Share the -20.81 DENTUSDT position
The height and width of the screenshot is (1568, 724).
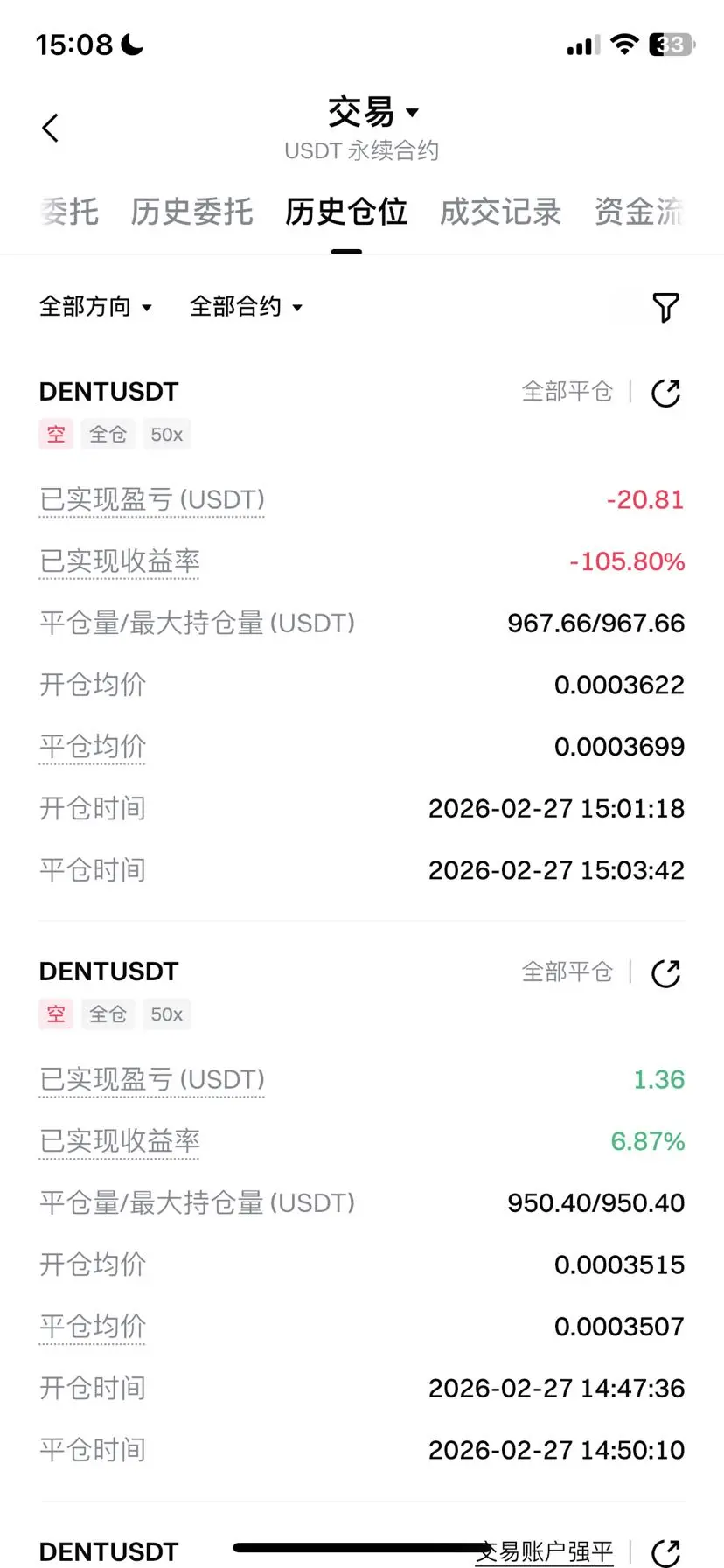click(666, 393)
